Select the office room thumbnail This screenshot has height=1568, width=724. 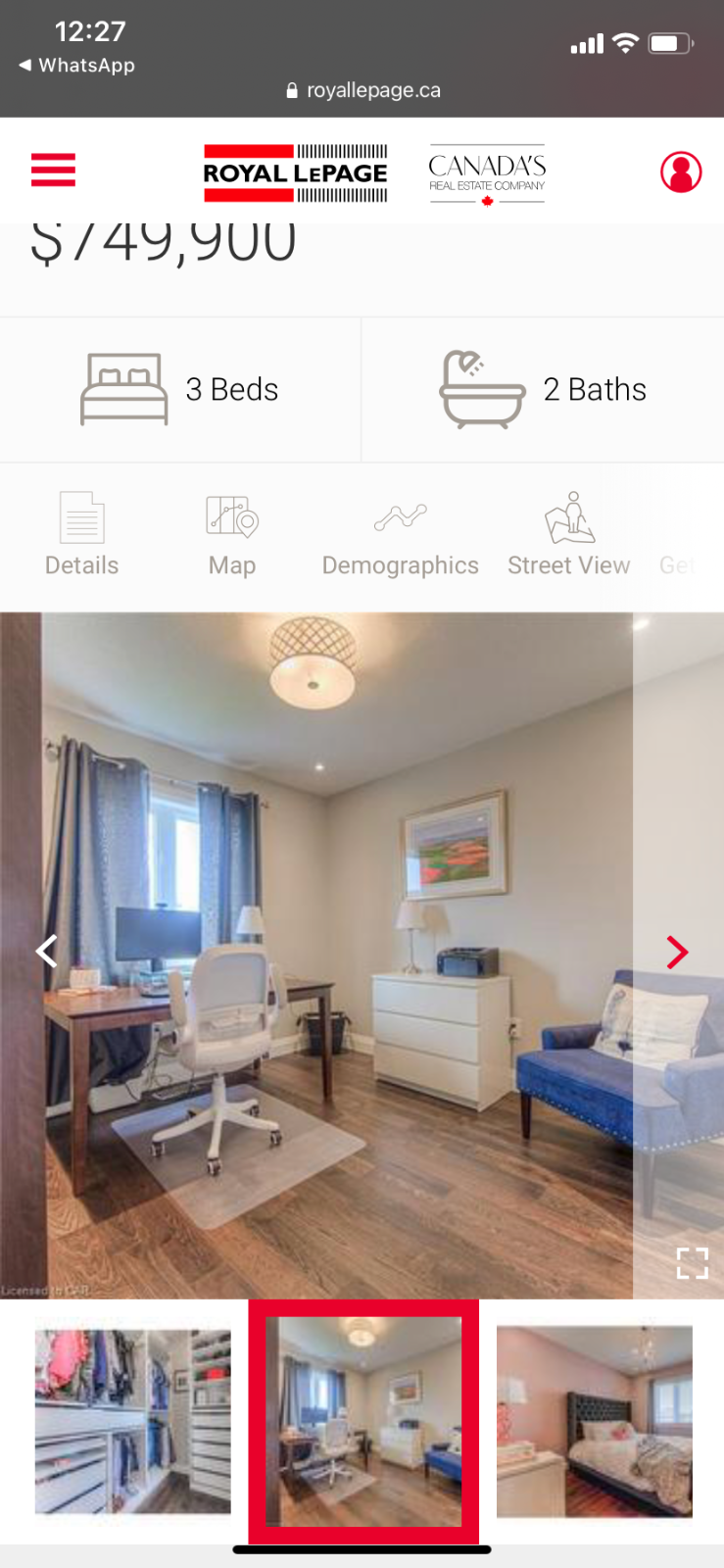[363, 1421]
